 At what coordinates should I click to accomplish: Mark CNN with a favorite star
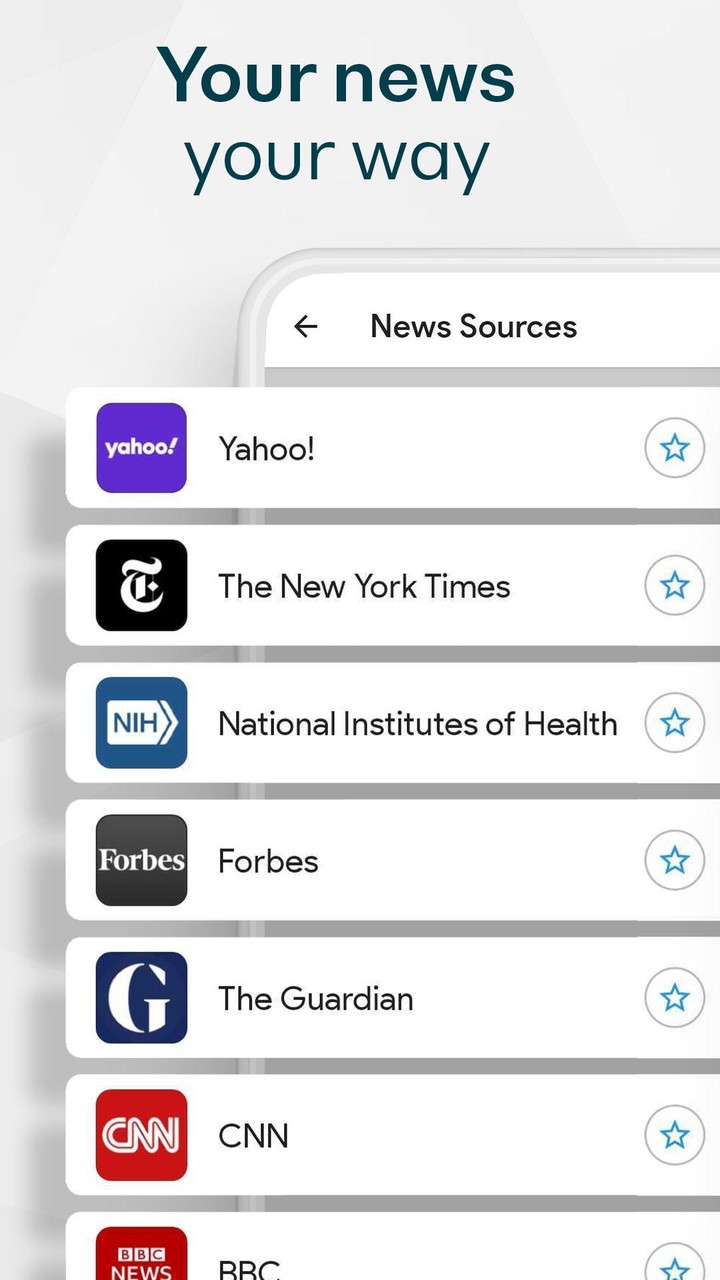pyautogui.click(x=674, y=1135)
